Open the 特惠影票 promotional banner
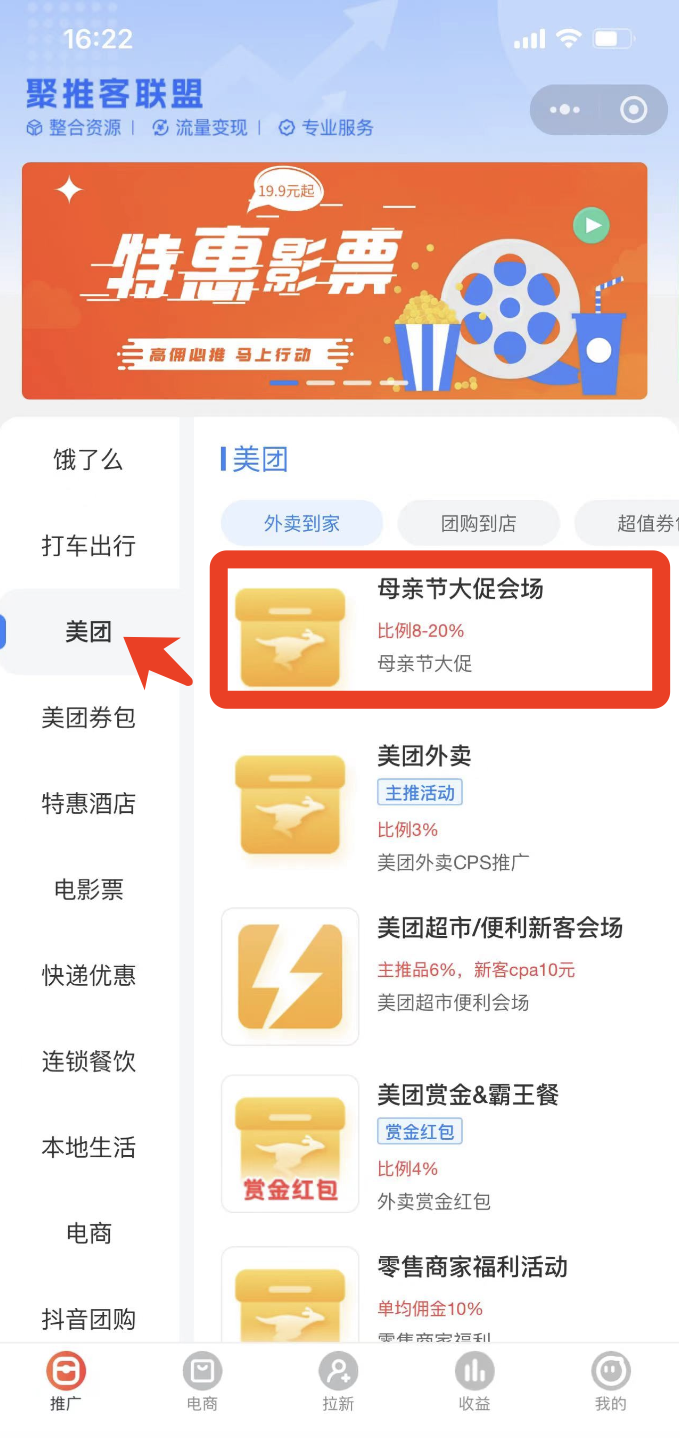The height and width of the screenshot is (1438, 680). click(x=334, y=280)
